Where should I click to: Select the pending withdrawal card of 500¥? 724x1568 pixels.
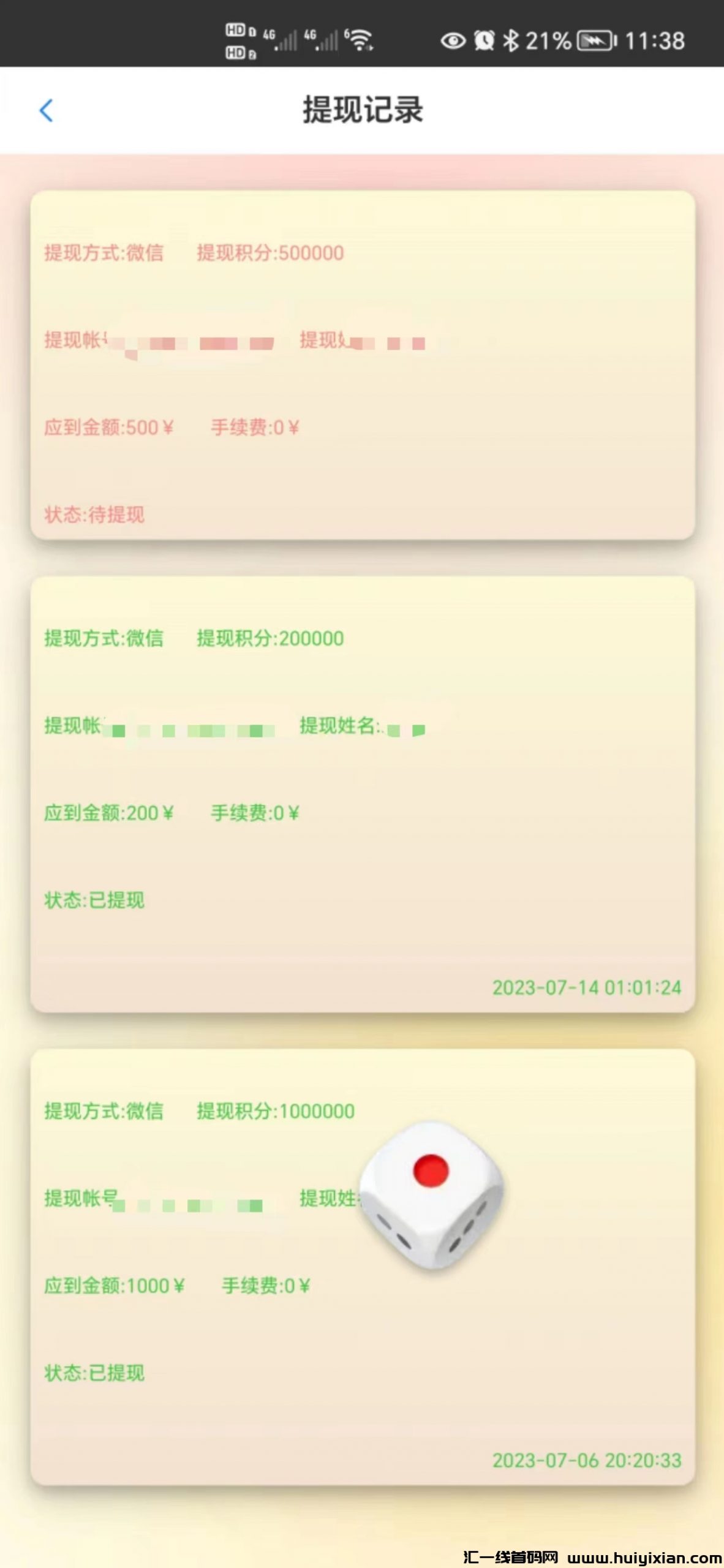[x=361, y=367]
